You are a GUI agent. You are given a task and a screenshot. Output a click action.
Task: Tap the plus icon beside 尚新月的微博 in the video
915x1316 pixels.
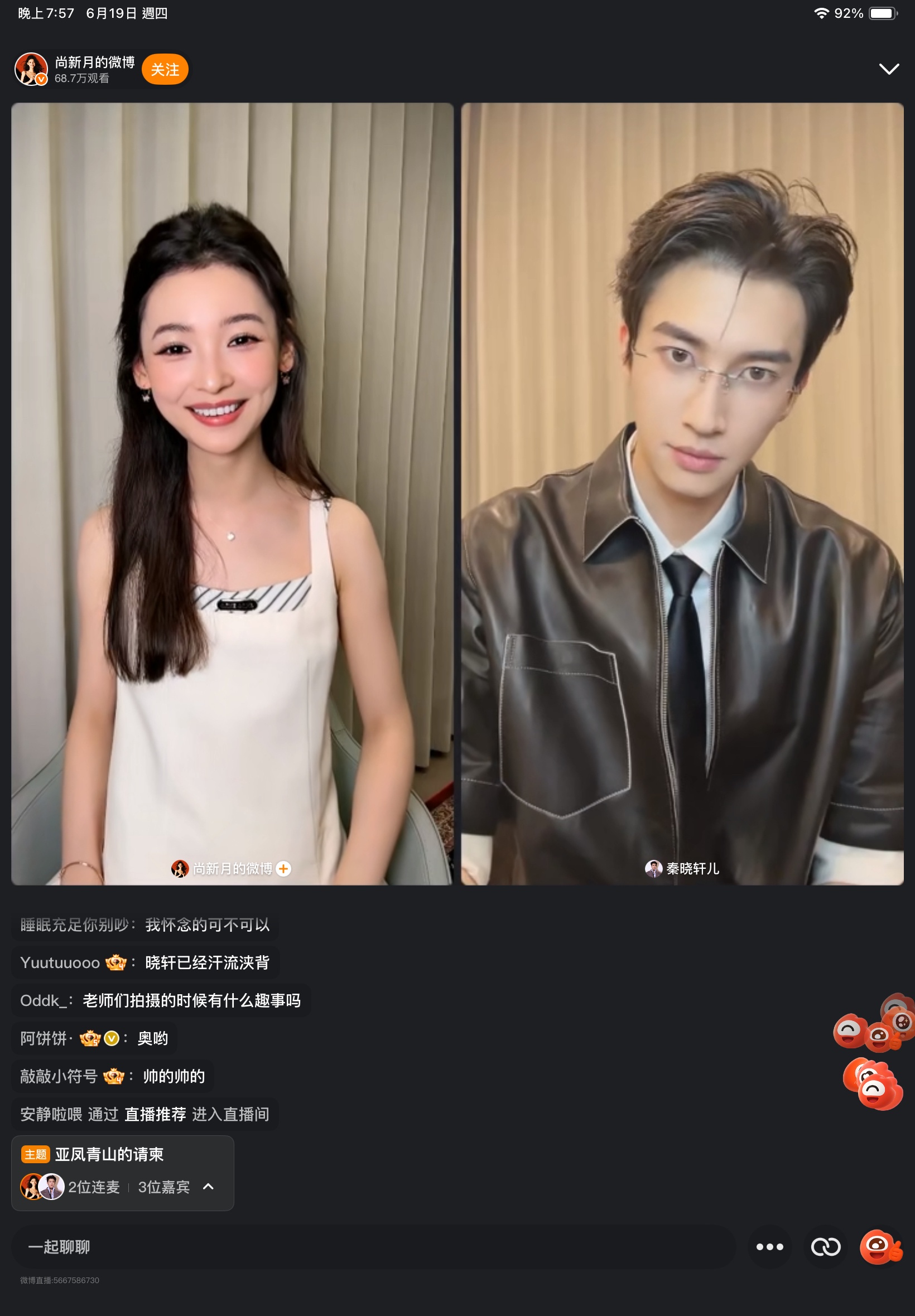(283, 869)
